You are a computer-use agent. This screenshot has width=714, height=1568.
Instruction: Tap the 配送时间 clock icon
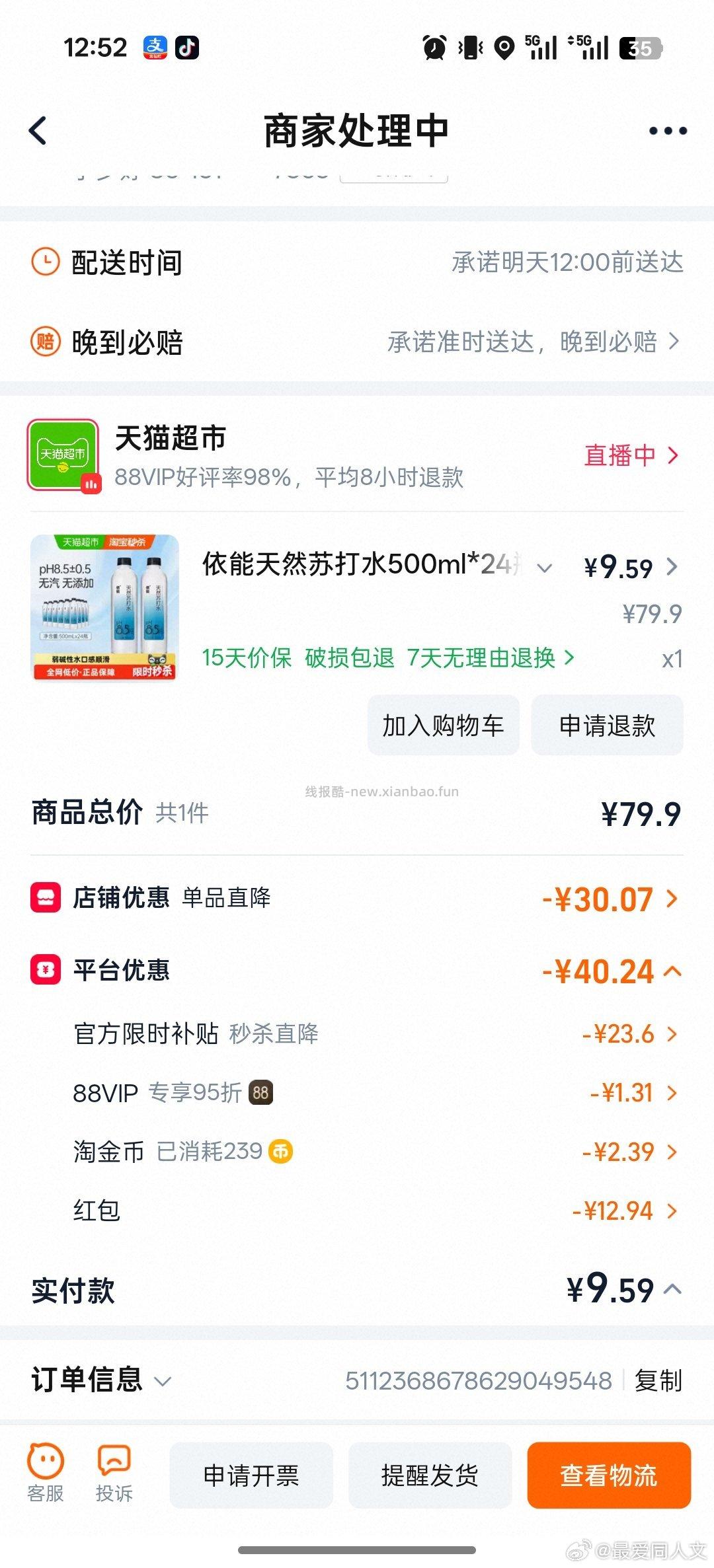pos(45,262)
